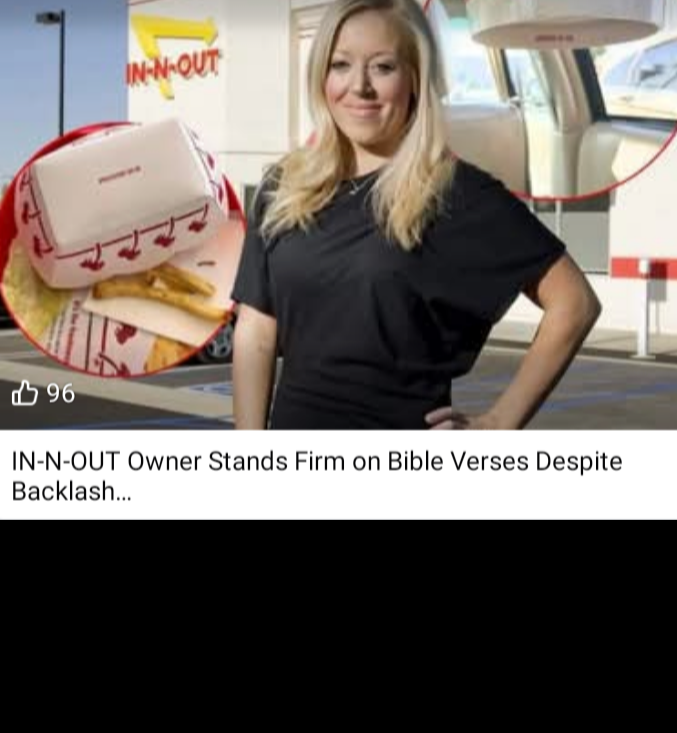Open headline about IN-N-OUT Bible verses
677x733 pixels.
(316, 475)
